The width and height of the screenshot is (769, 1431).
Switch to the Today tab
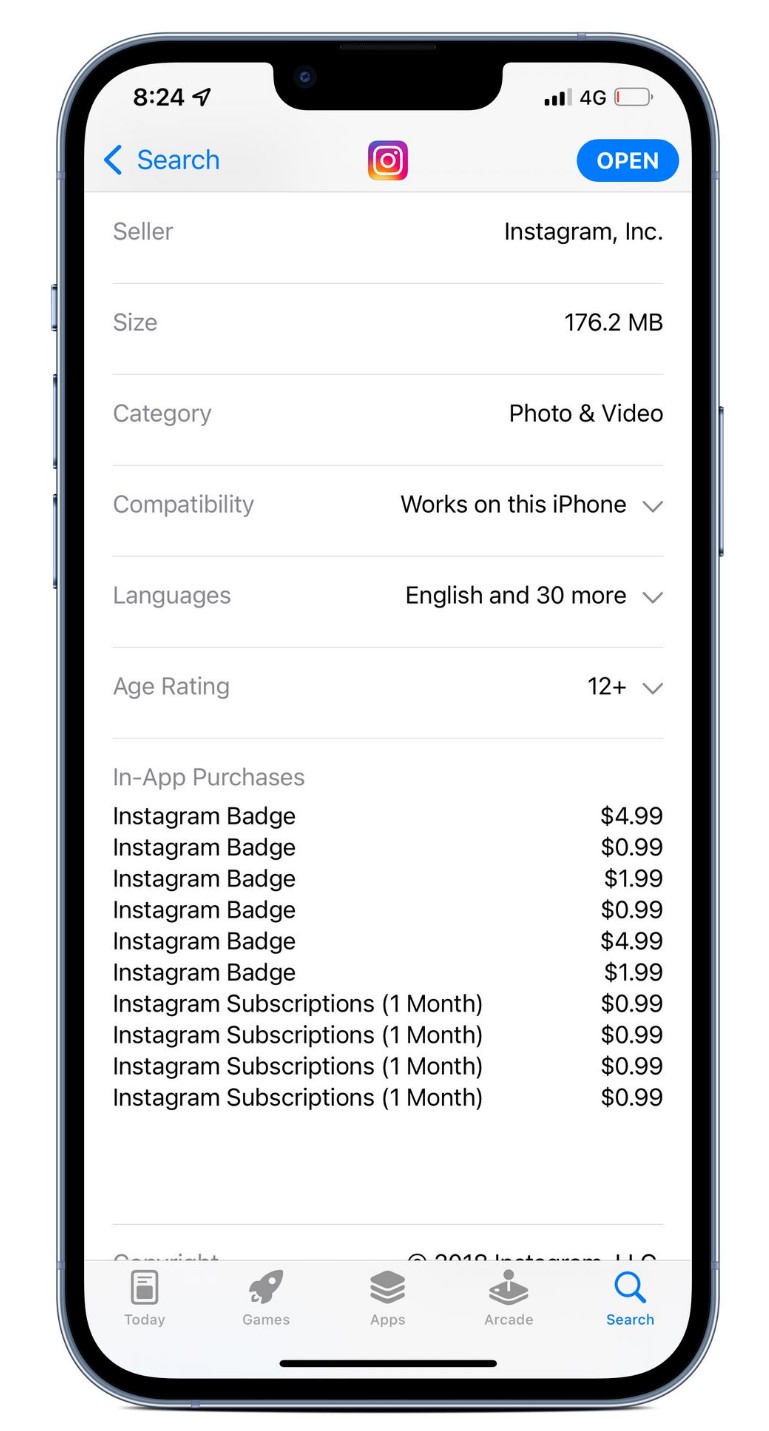click(x=144, y=1298)
